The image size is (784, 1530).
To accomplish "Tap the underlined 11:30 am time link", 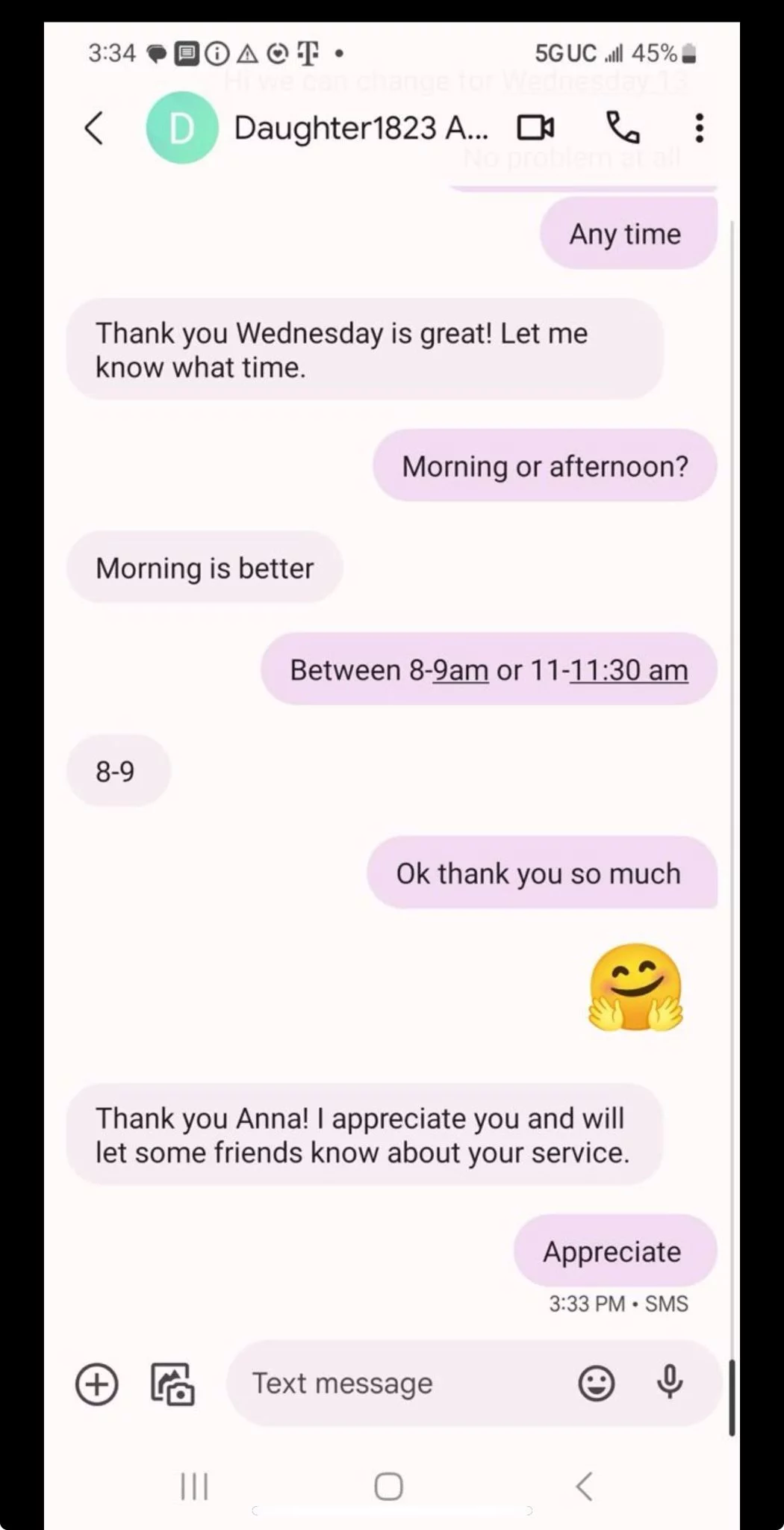I will [628, 670].
